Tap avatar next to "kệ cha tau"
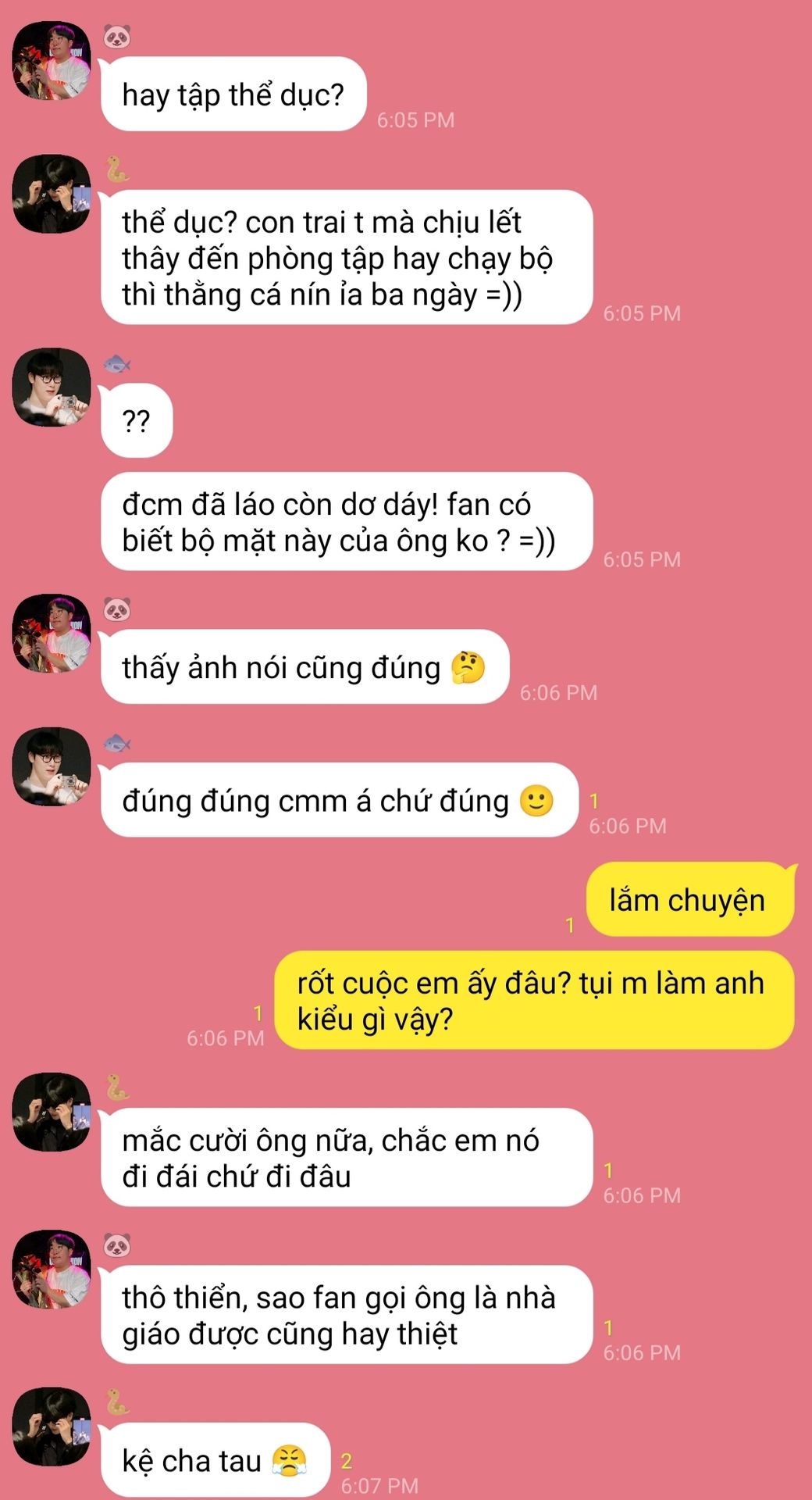 52,1427
